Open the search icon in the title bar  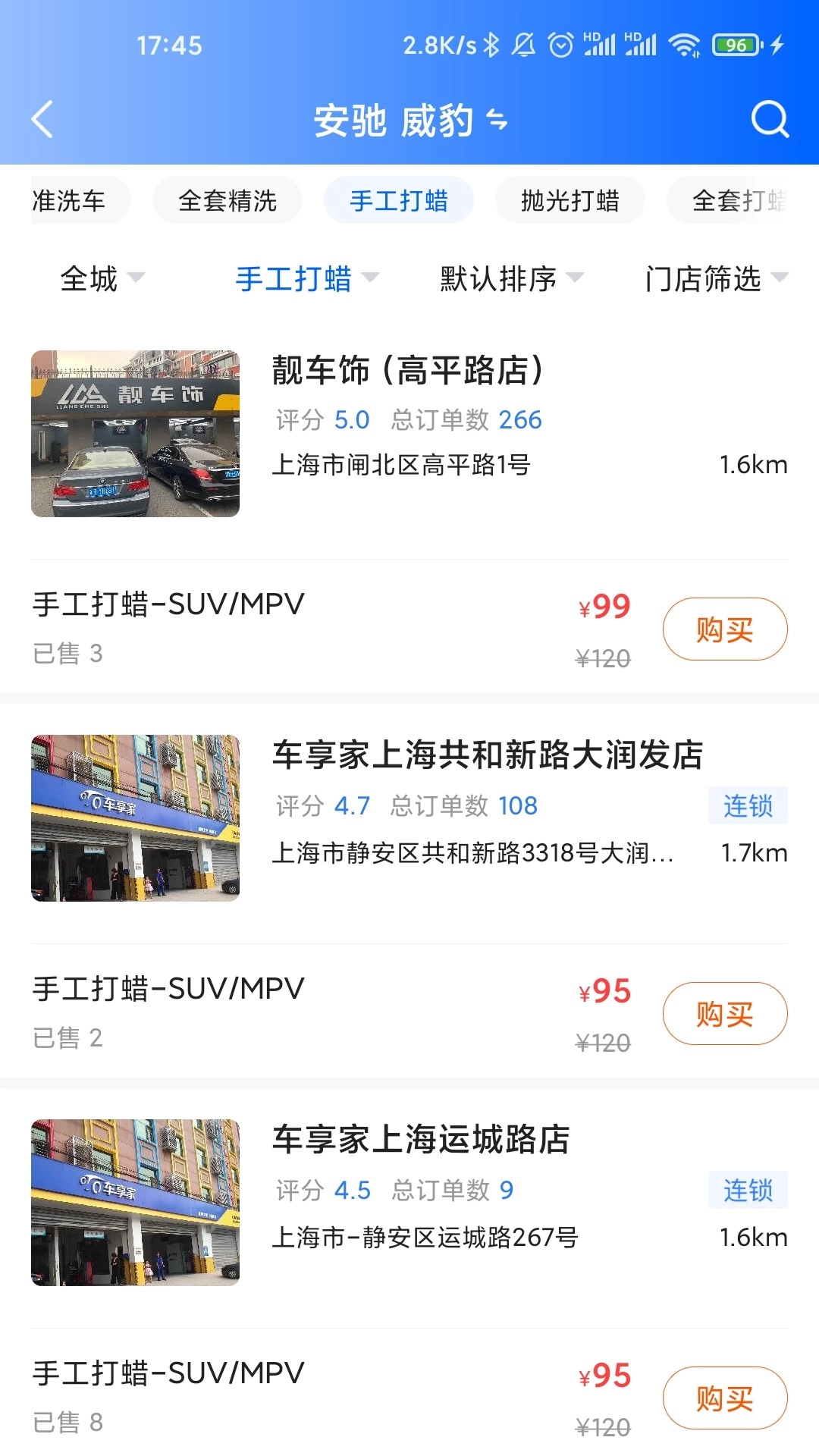(770, 119)
